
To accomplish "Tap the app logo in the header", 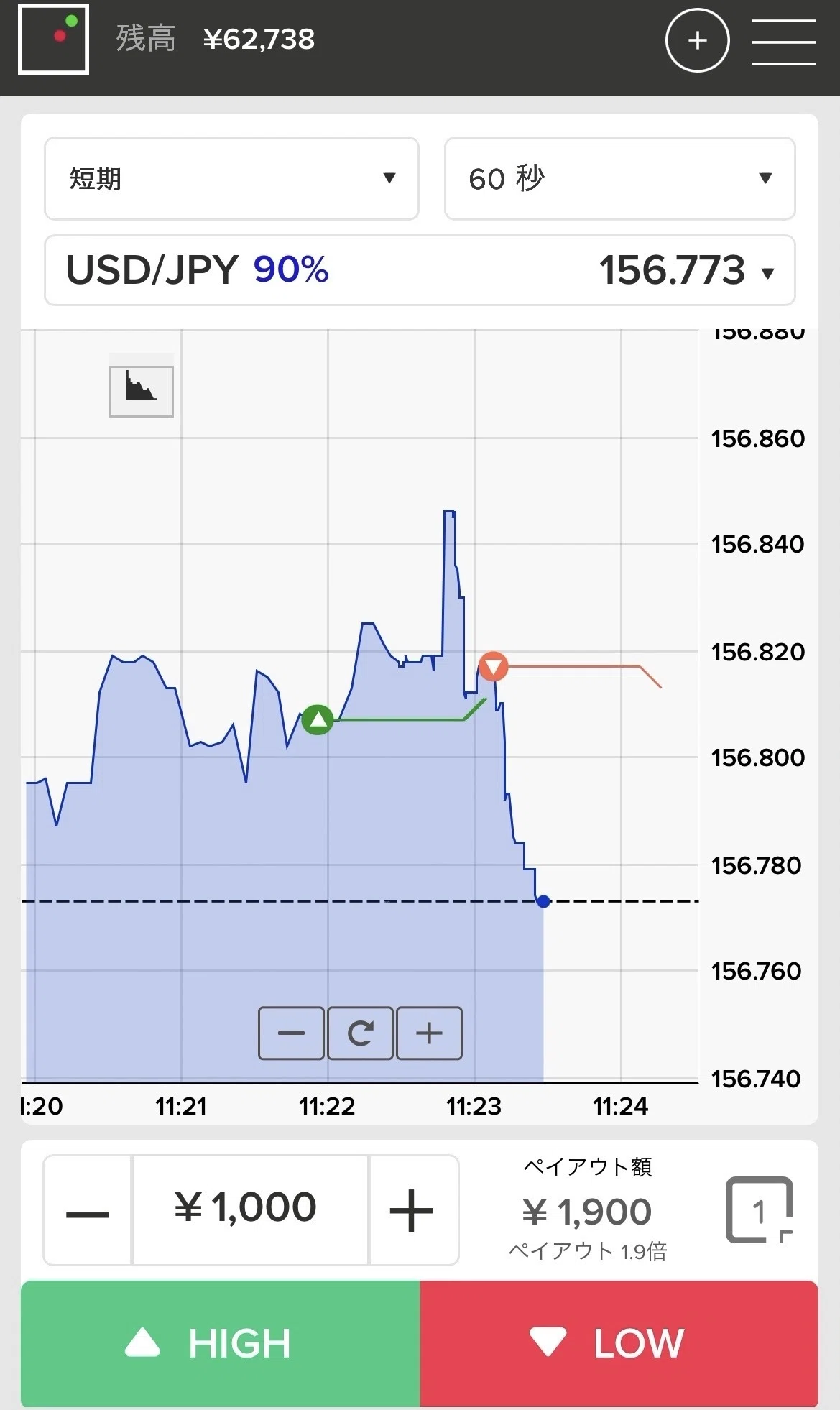I will [x=54, y=39].
